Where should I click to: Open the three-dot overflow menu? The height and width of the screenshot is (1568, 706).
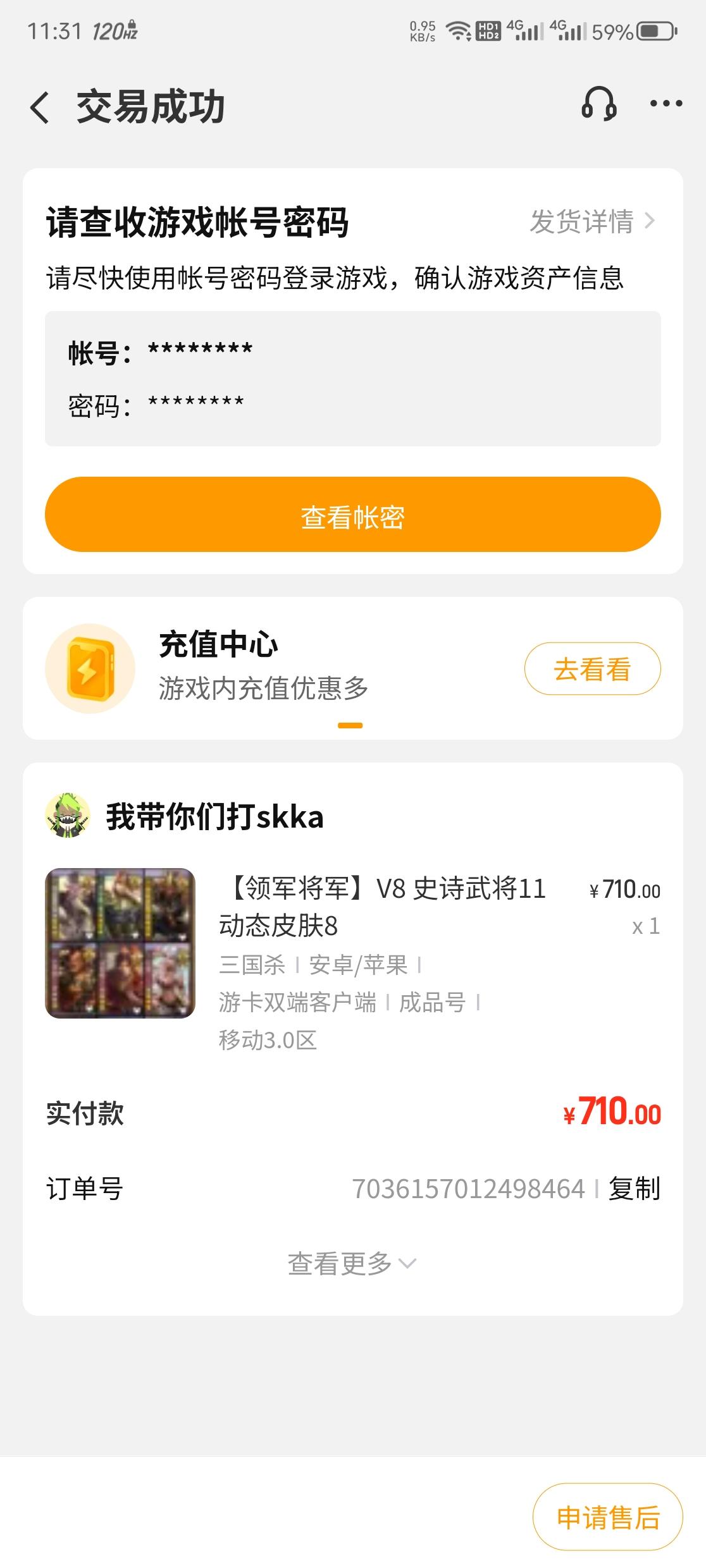click(666, 104)
